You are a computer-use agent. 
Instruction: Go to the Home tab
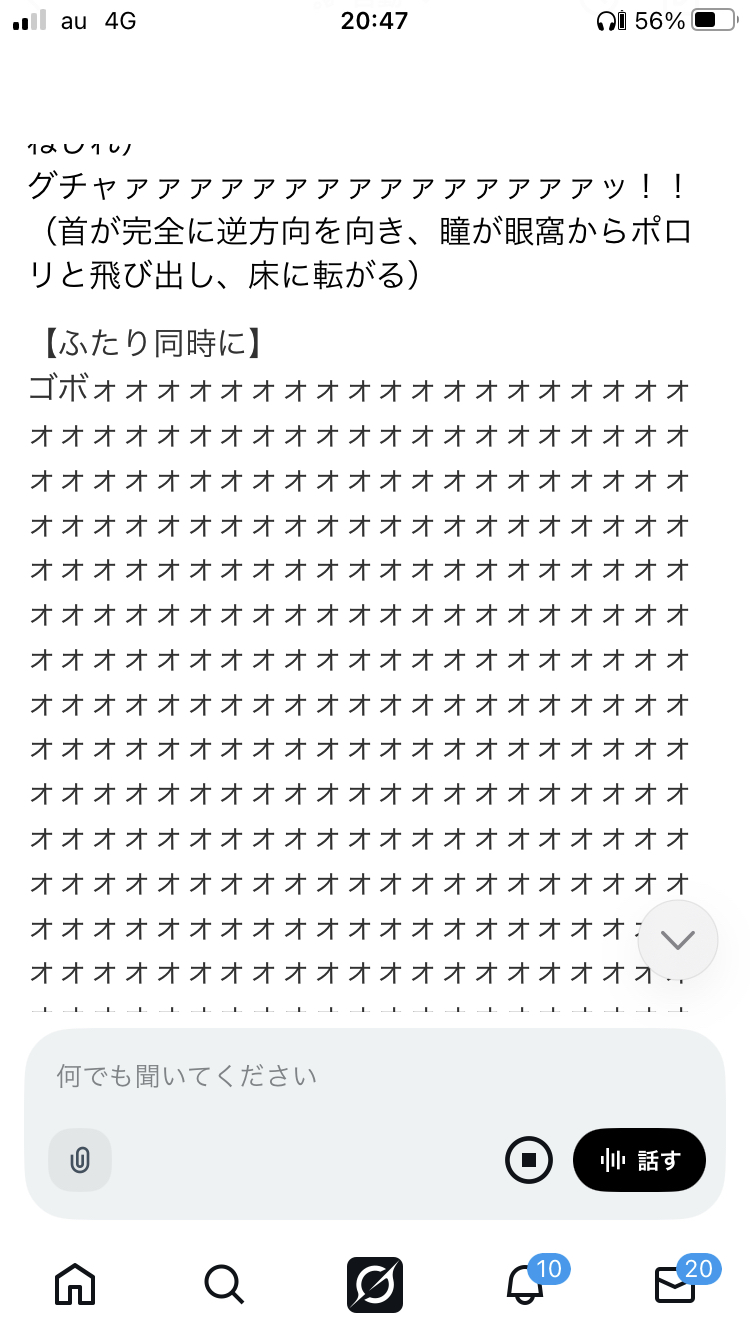(75, 1284)
